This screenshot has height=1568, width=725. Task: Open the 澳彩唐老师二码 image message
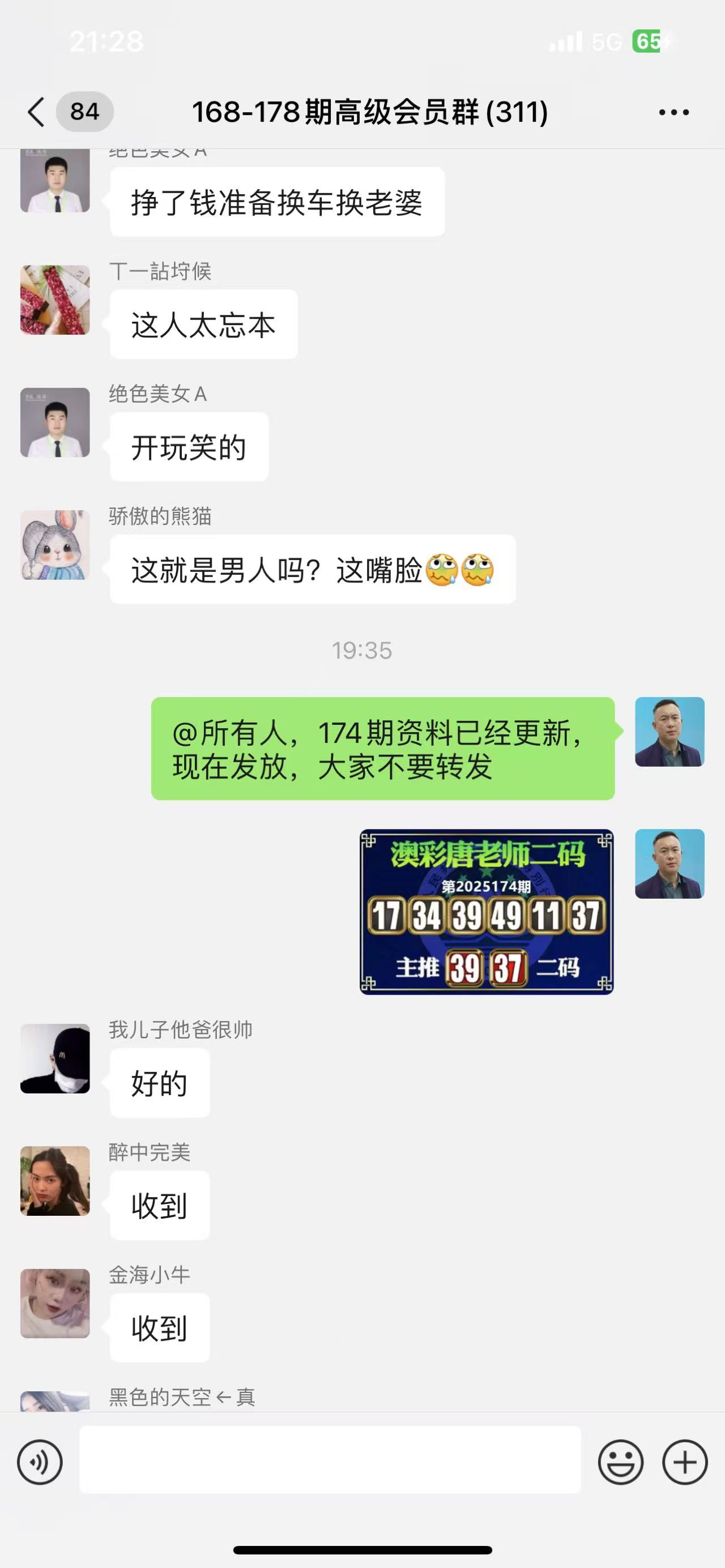pyautogui.click(x=486, y=911)
